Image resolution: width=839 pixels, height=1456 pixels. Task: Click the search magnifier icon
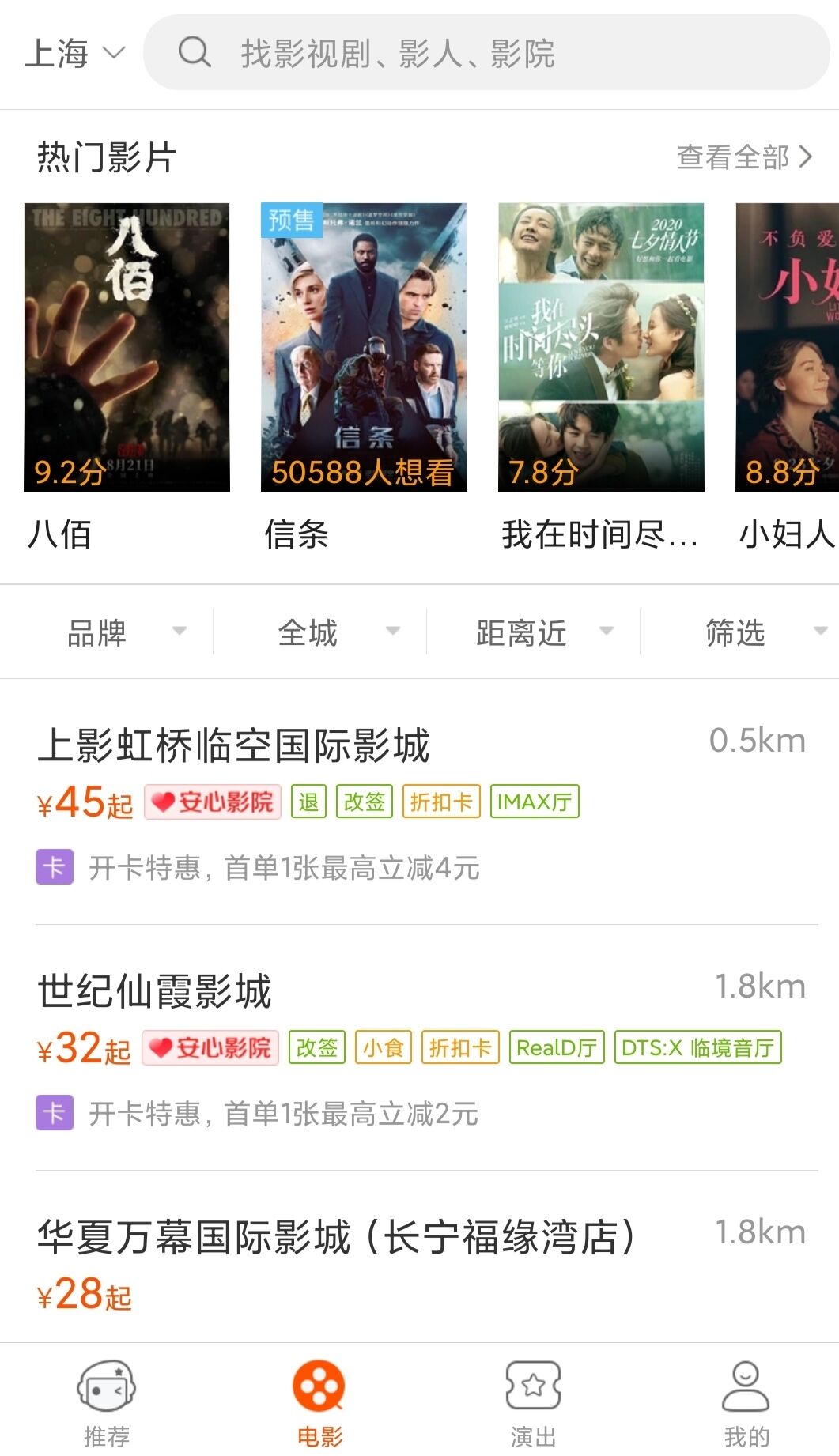pyautogui.click(x=195, y=52)
